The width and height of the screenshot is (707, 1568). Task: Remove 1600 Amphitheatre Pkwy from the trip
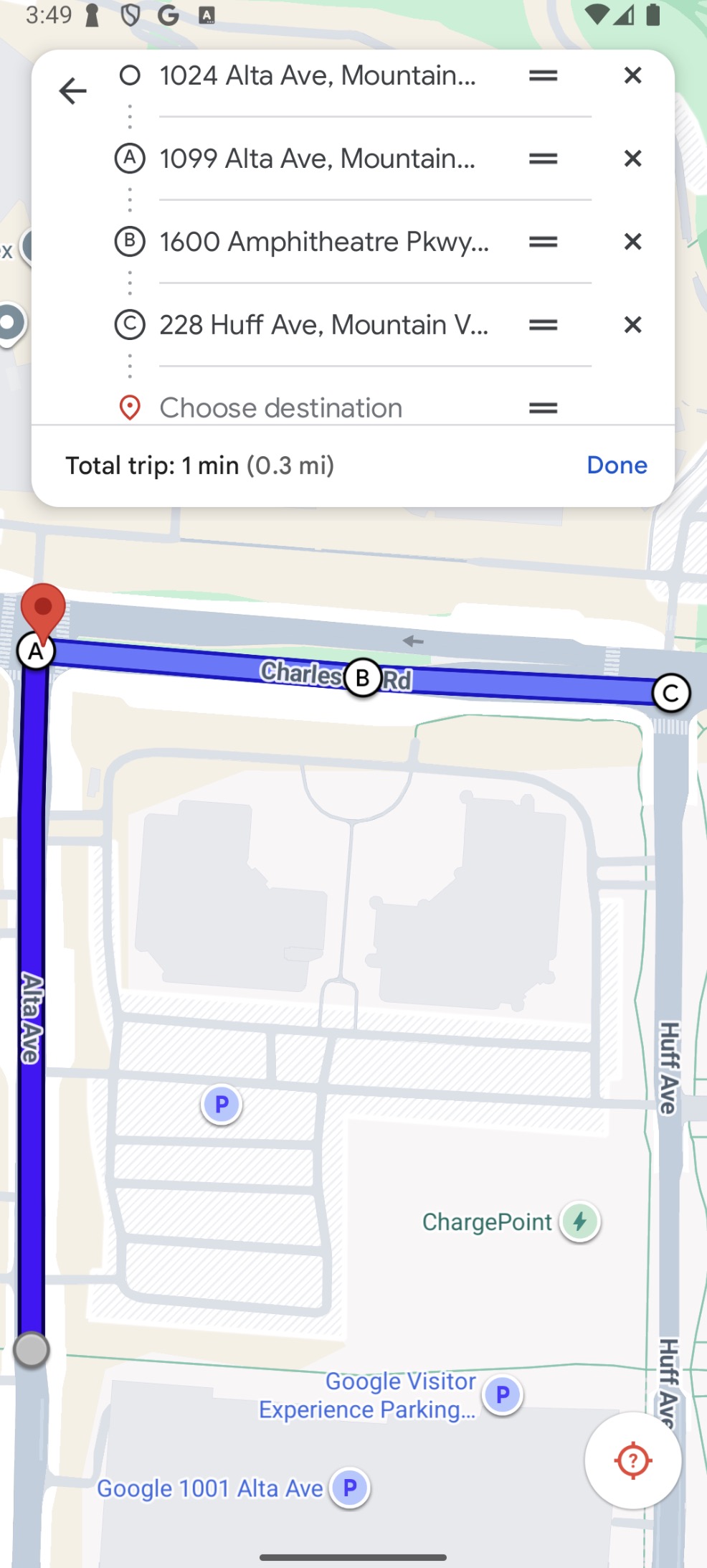(x=632, y=242)
